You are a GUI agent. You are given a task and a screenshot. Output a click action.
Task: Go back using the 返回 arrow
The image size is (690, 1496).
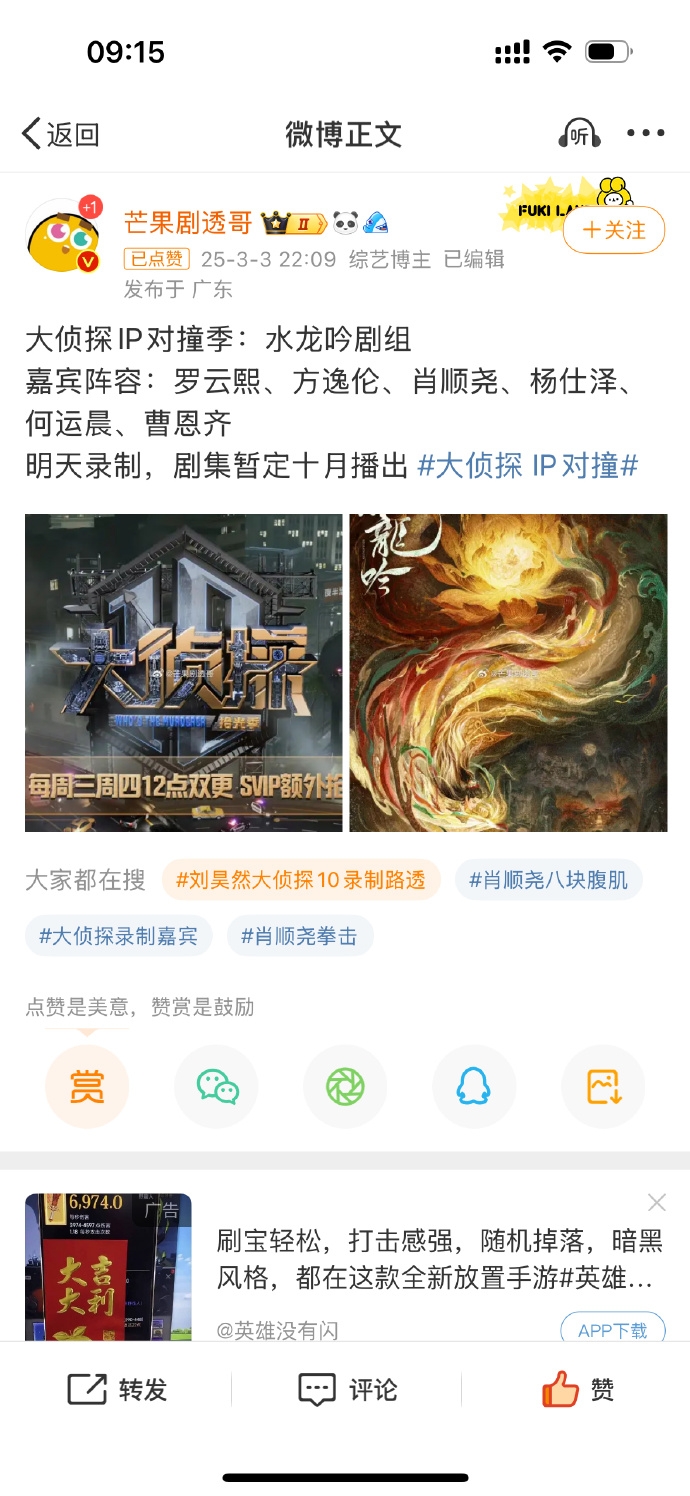coord(60,134)
